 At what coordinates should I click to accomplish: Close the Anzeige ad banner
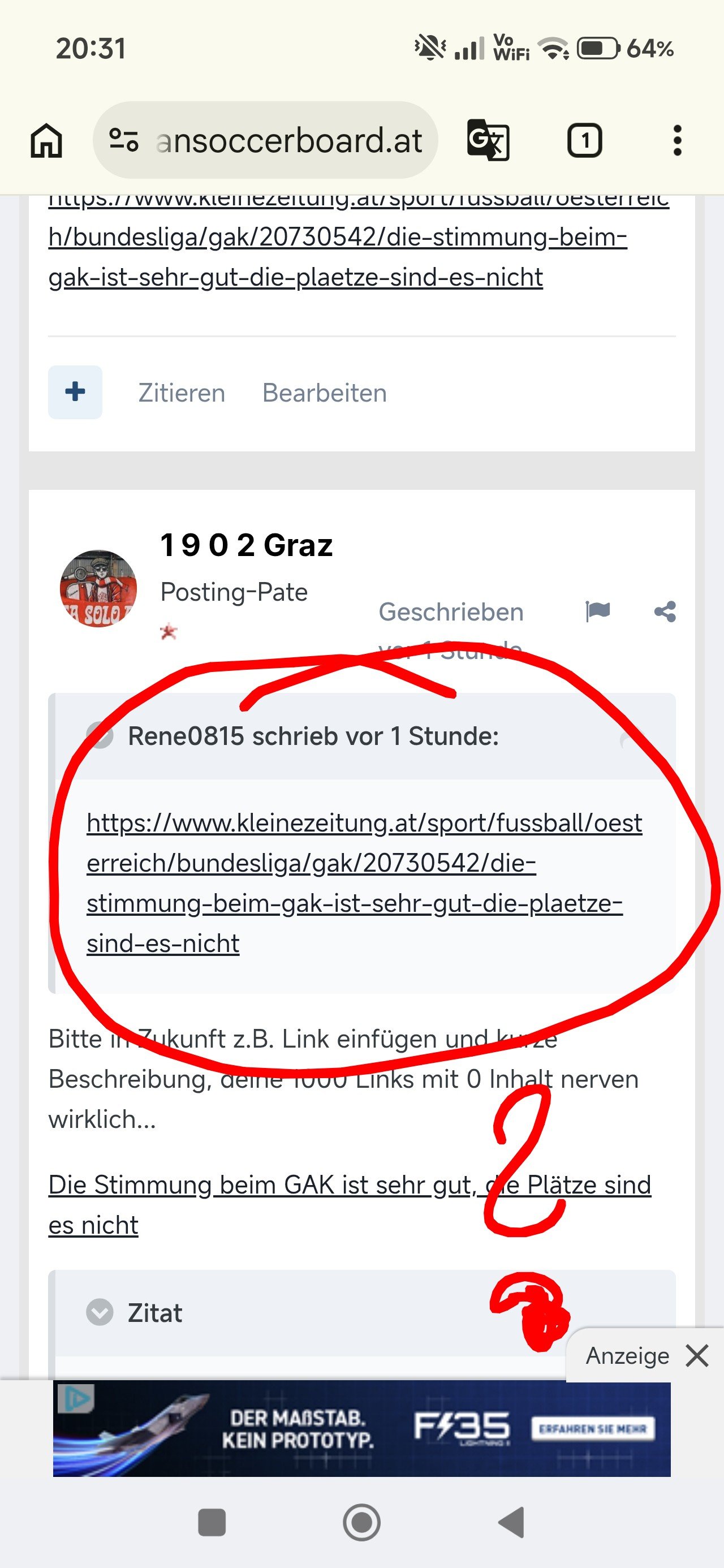click(x=697, y=1356)
